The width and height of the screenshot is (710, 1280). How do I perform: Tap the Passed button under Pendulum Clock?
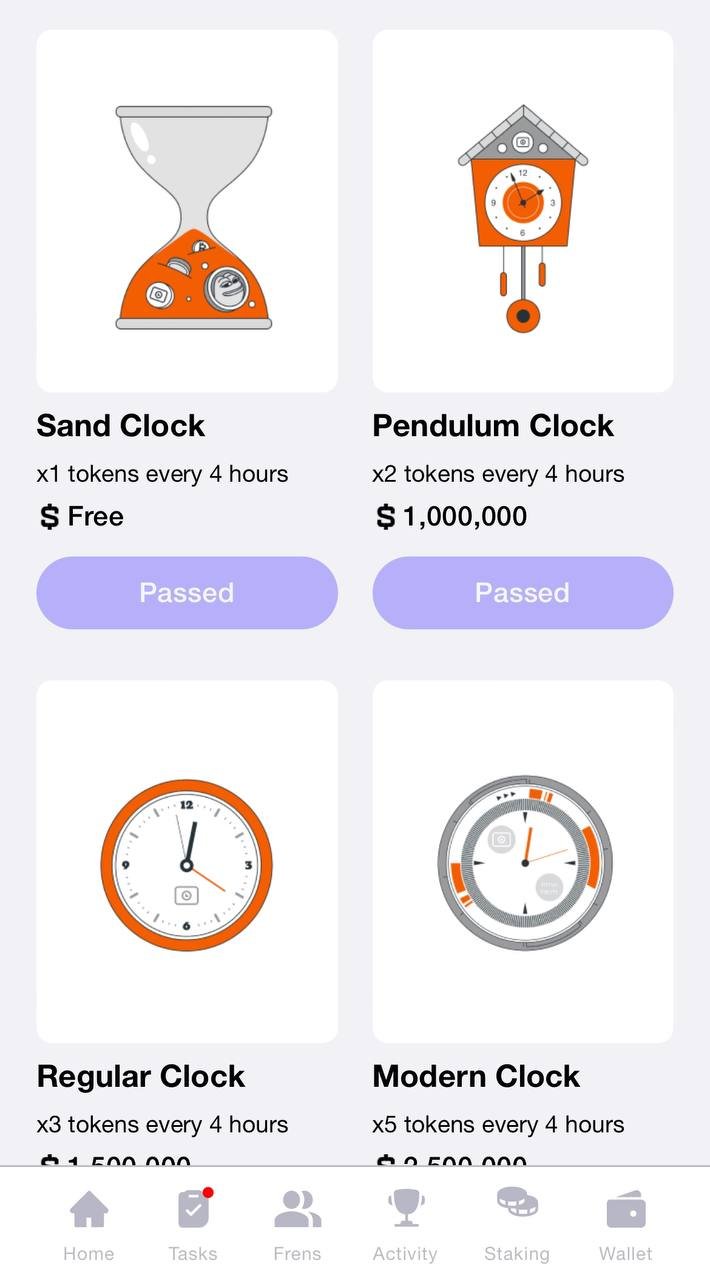tap(523, 593)
